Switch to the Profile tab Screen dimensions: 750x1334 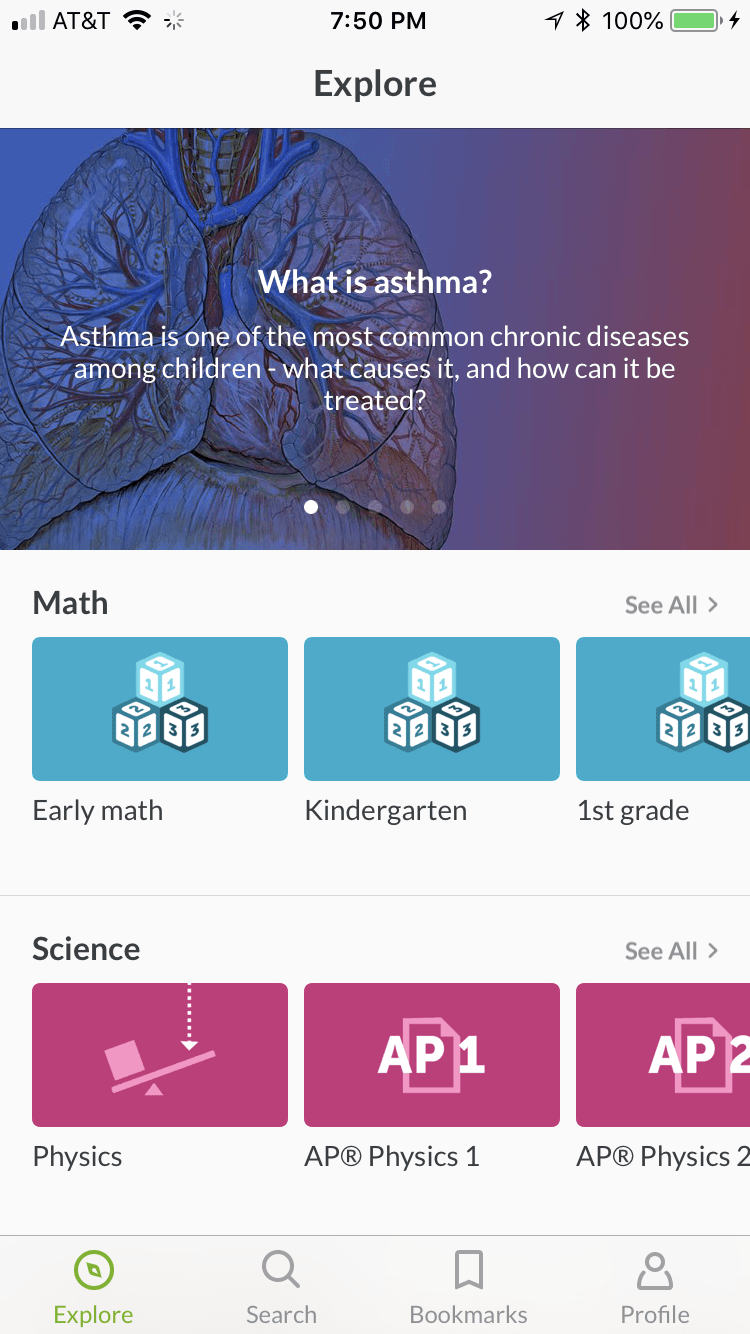(655, 1288)
